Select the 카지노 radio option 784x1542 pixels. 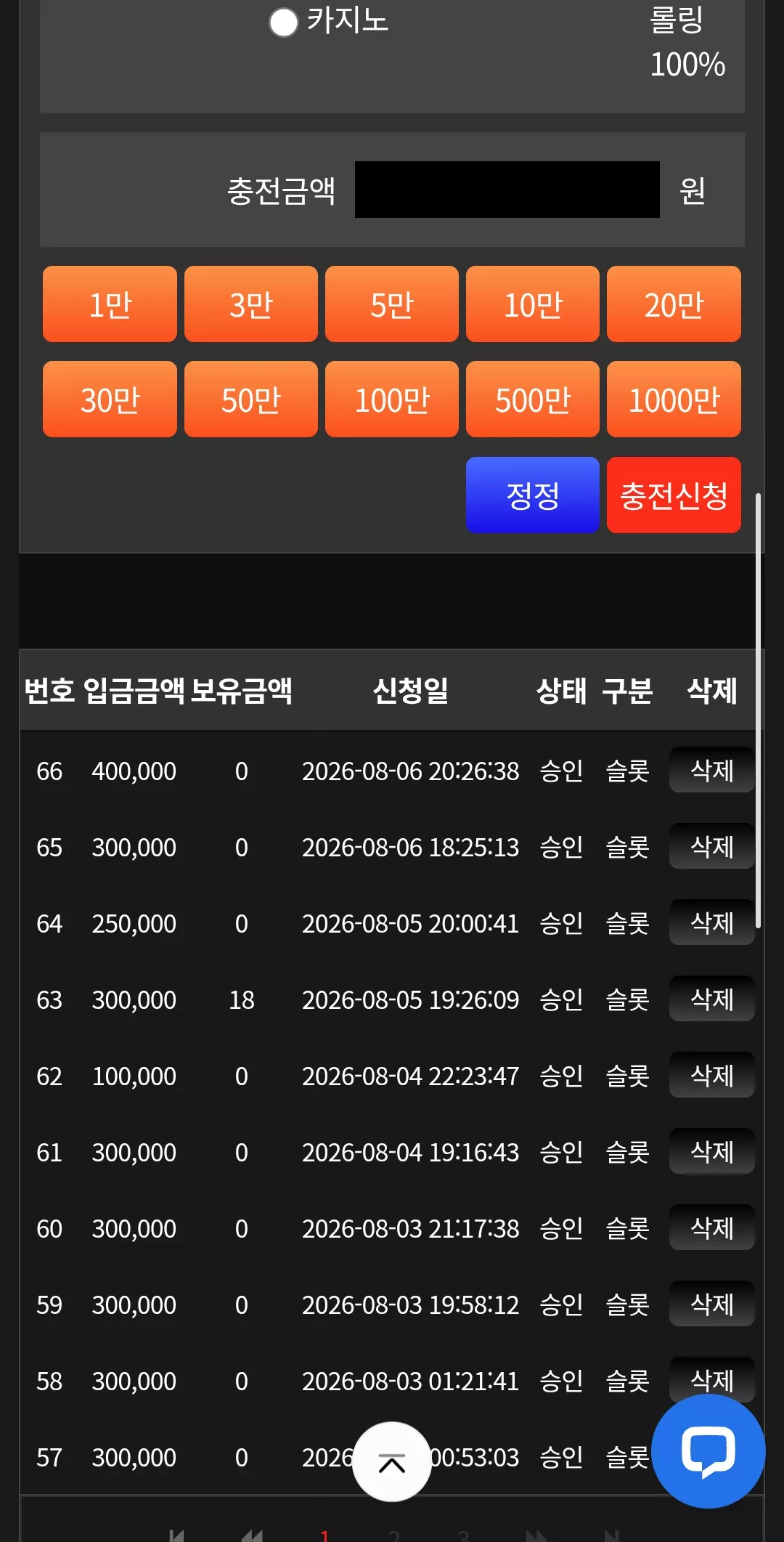click(283, 22)
